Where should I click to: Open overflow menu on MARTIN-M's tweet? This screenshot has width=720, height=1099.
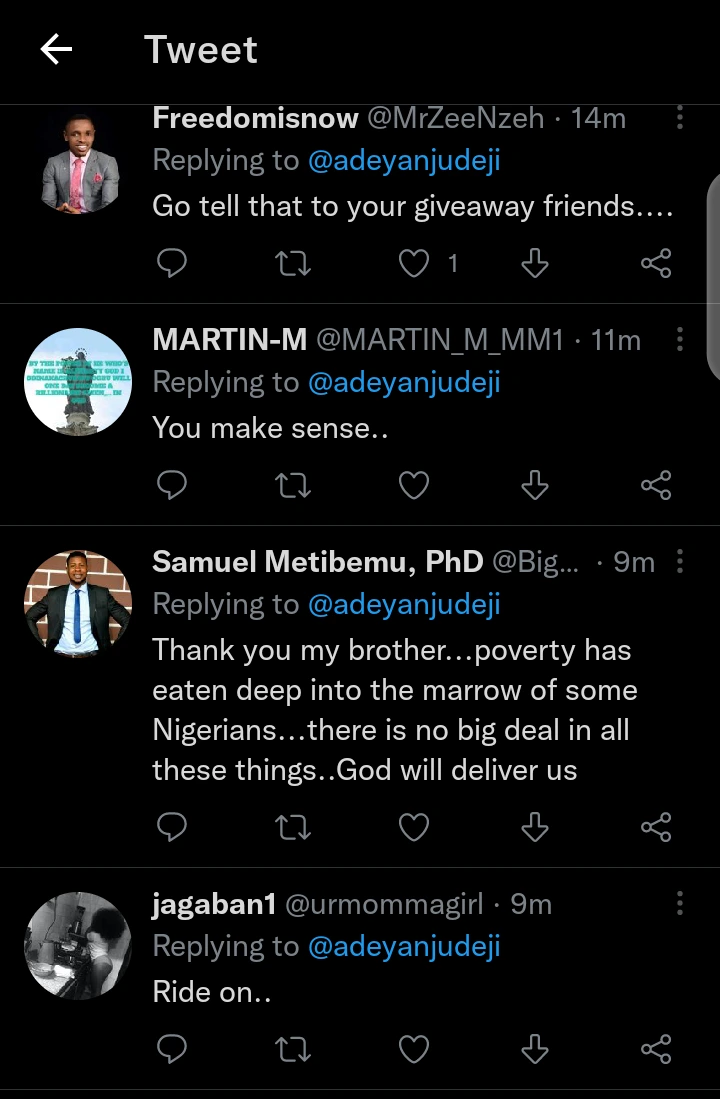pos(680,340)
